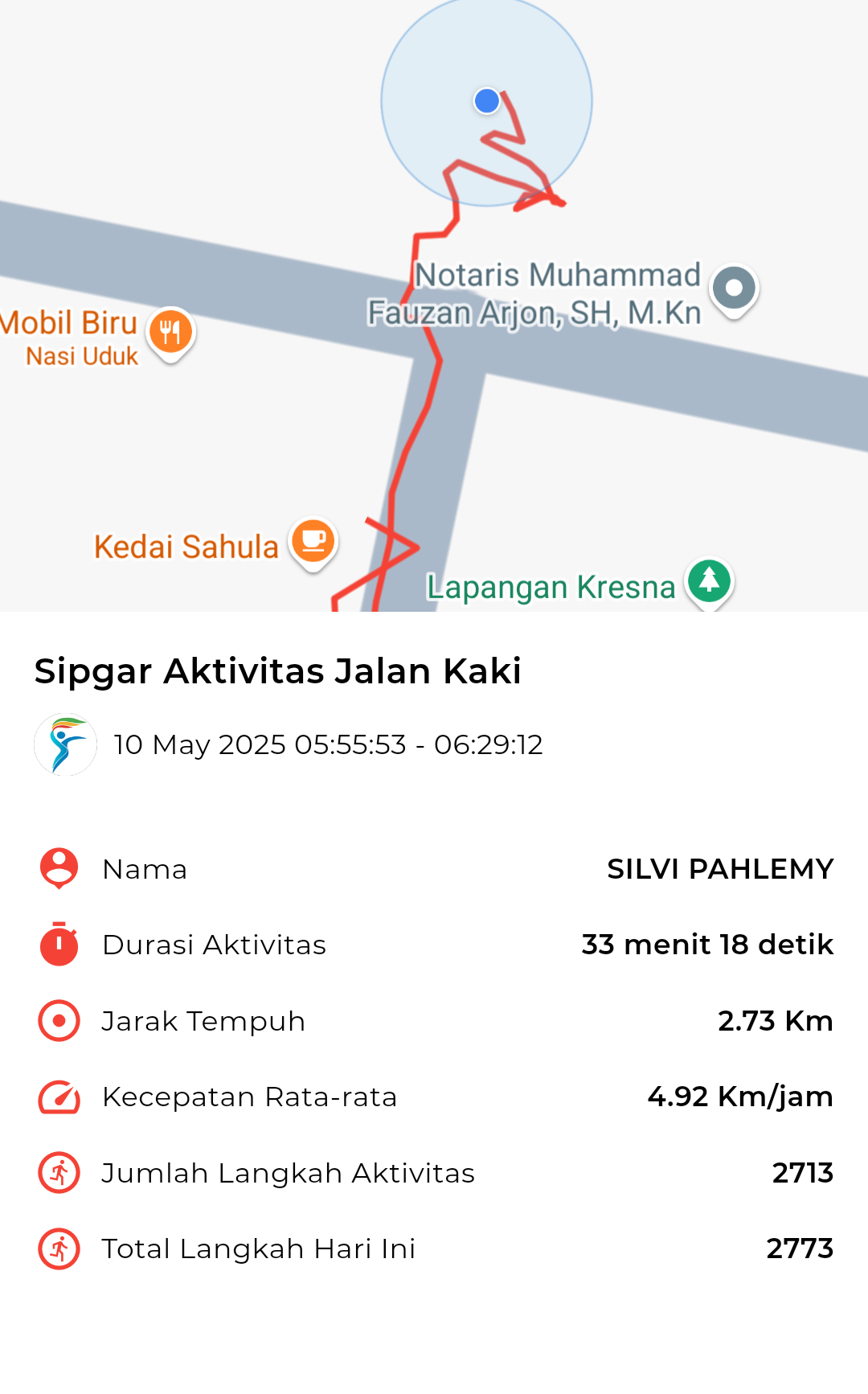The width and height of the screenshot is (868, 1394).
Task: Select the Lapangan Kresna park marker
Action: coord(709,583)
